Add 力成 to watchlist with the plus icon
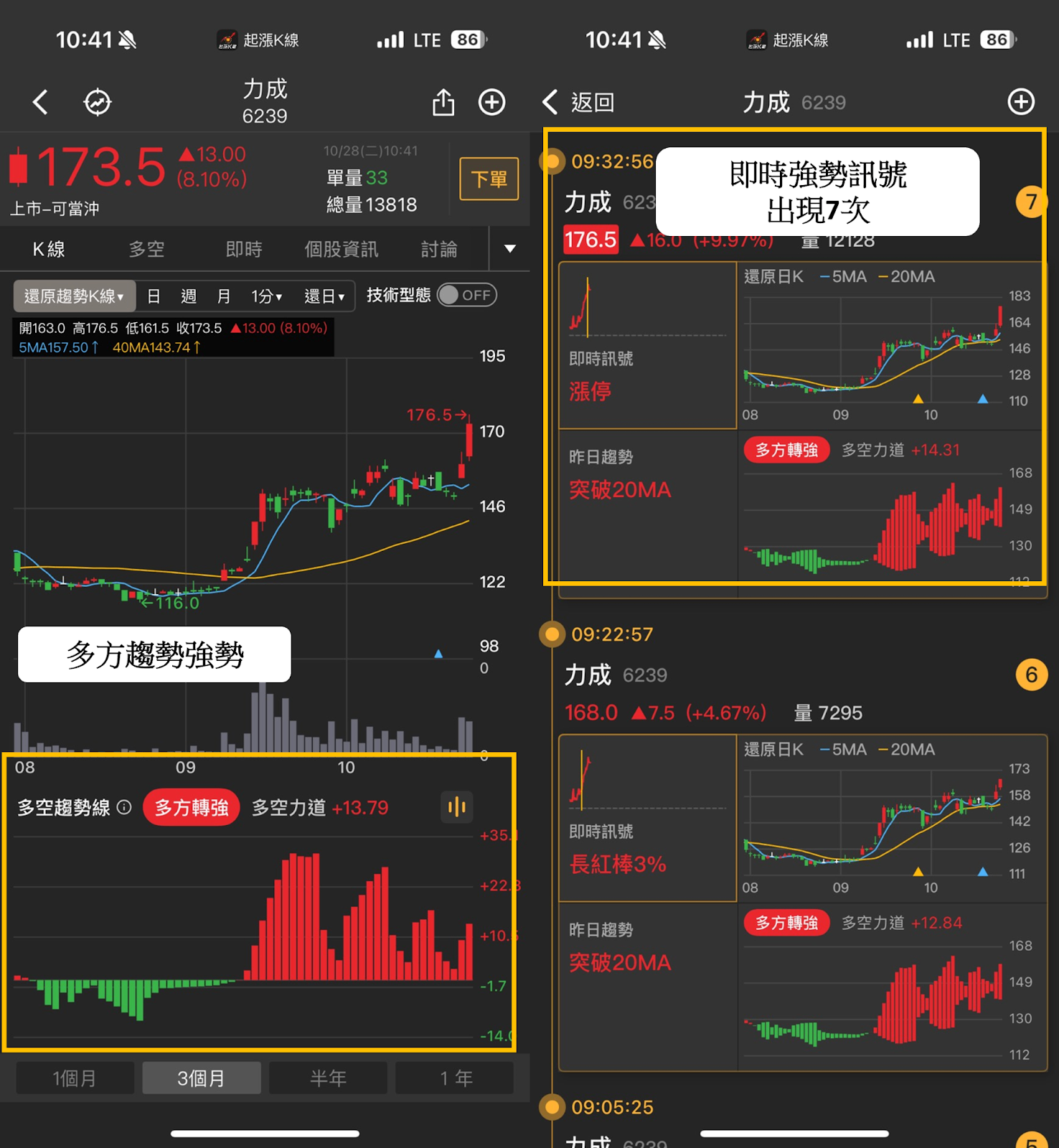The height and width of the screenshot is (1148, 1059). coord(492,102)
